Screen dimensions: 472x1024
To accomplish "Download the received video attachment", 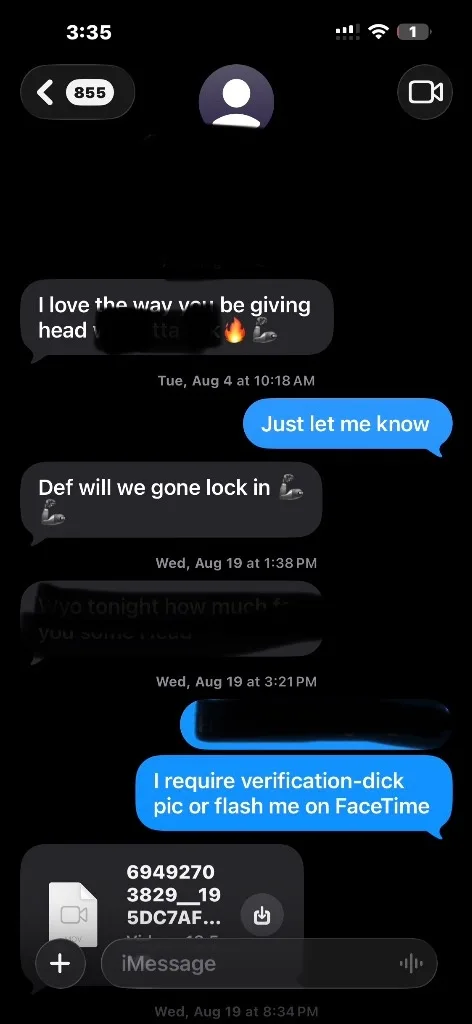I will (x=262, y=916).
